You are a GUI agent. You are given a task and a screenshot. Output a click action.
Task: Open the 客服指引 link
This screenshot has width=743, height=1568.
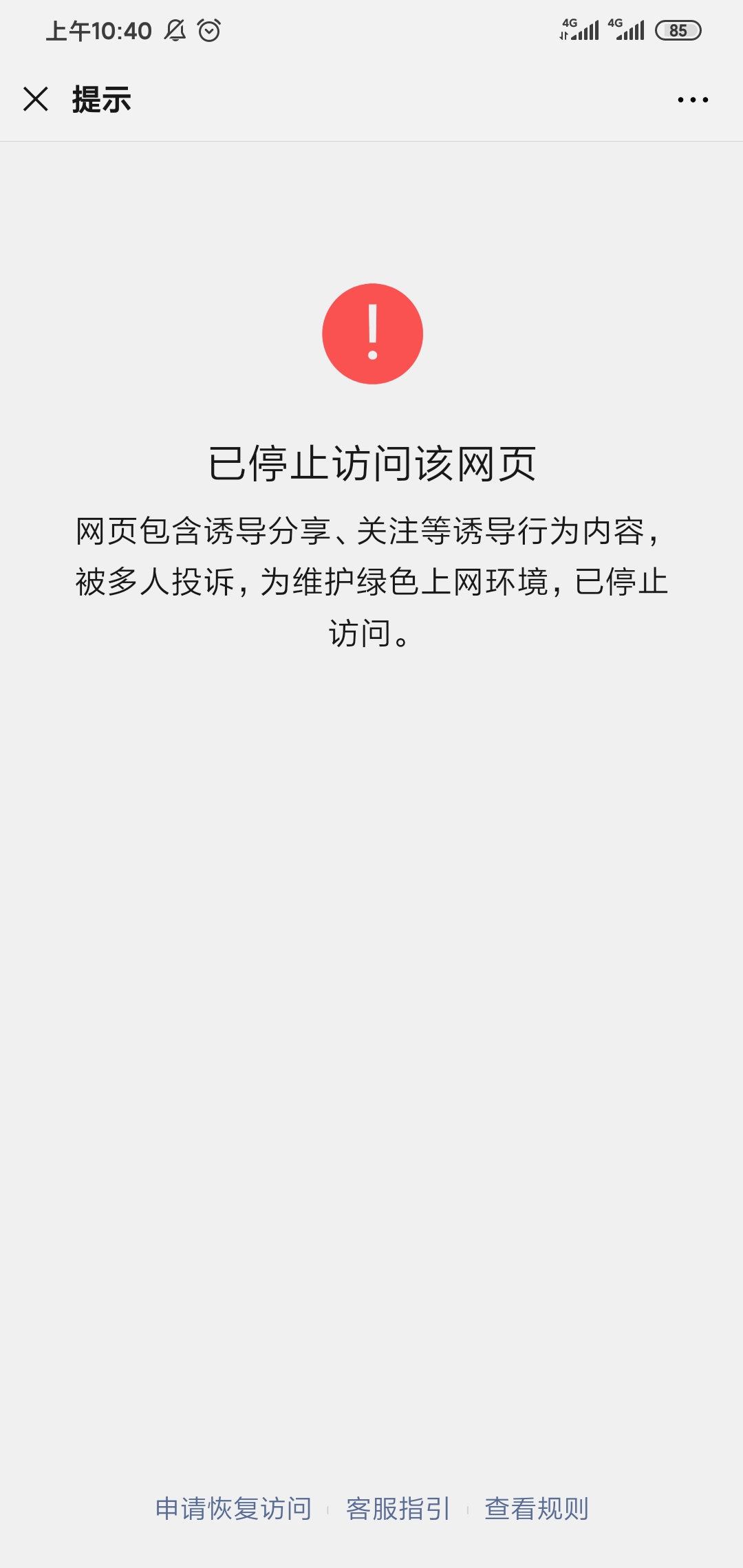398,1509
